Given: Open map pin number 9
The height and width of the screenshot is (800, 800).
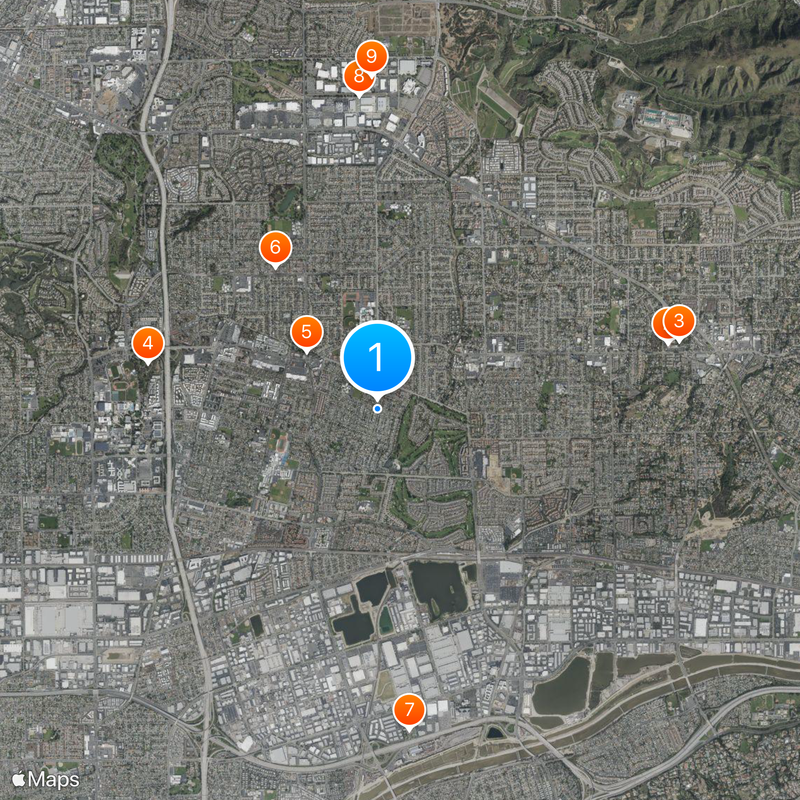Looking at the screenshot, I should (x=372, y=56).
